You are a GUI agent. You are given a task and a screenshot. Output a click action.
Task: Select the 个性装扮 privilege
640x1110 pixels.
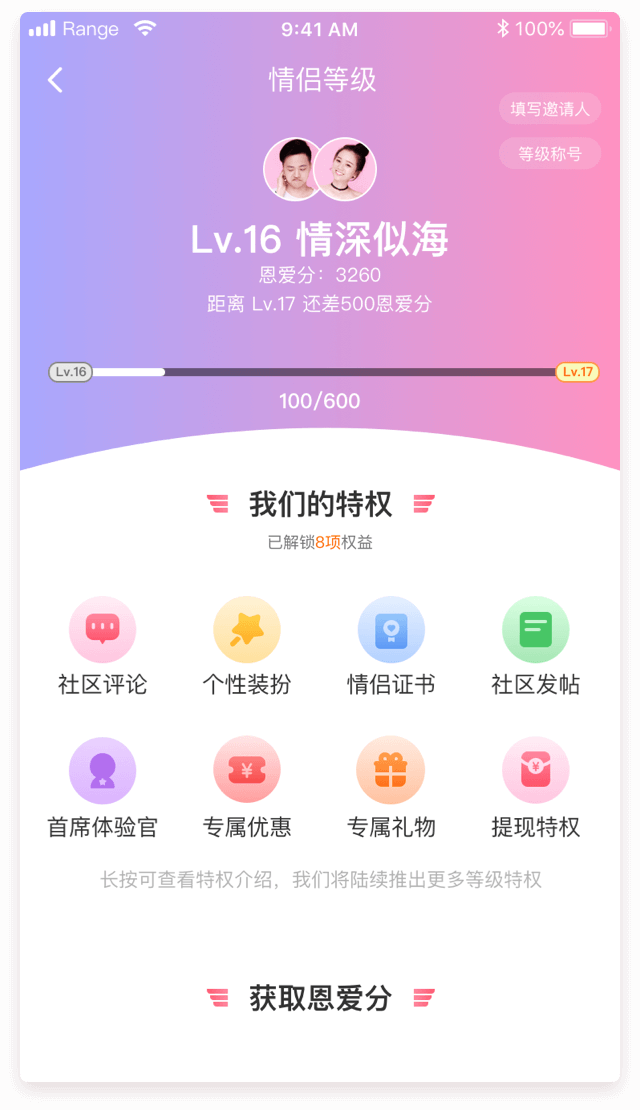pyautogui.click(x=246, y=631)
